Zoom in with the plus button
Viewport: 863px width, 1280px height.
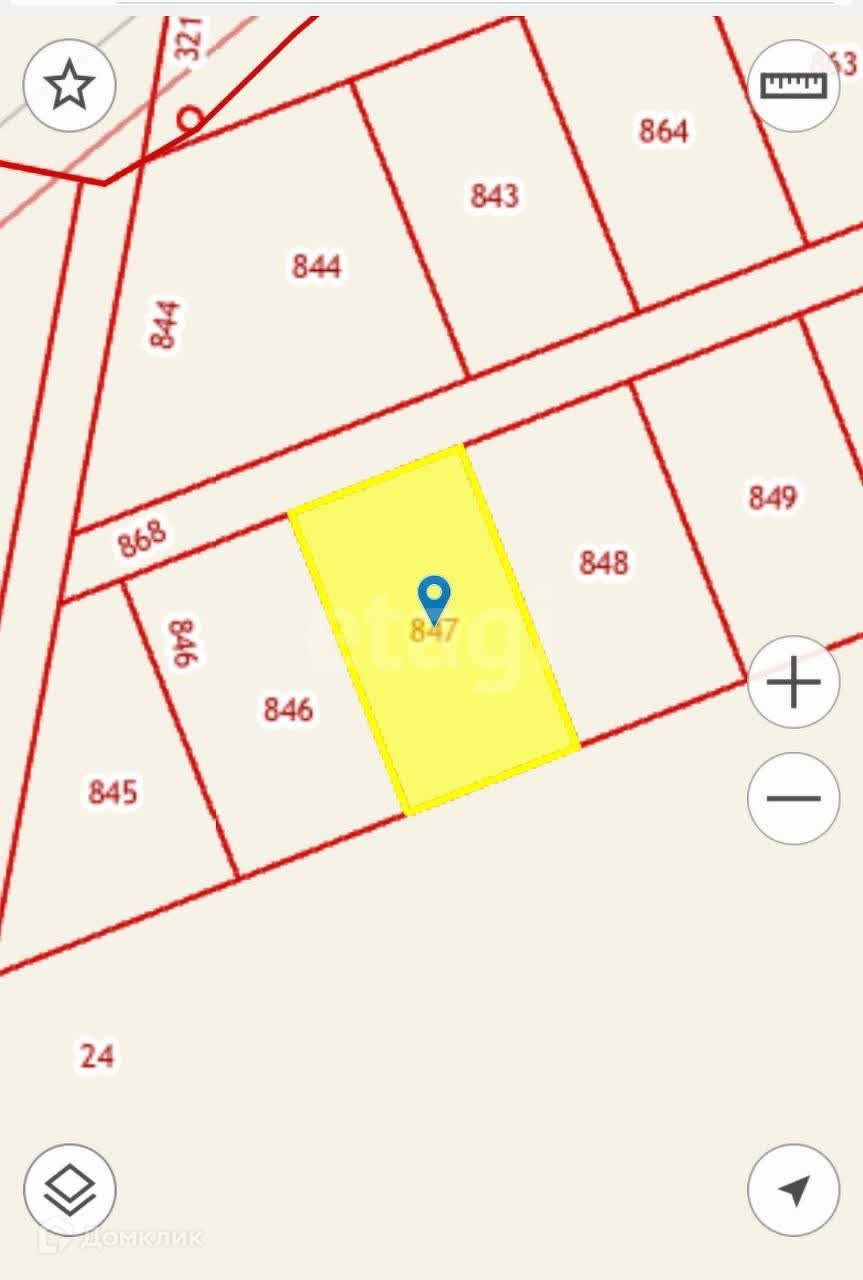click(794, 682)
